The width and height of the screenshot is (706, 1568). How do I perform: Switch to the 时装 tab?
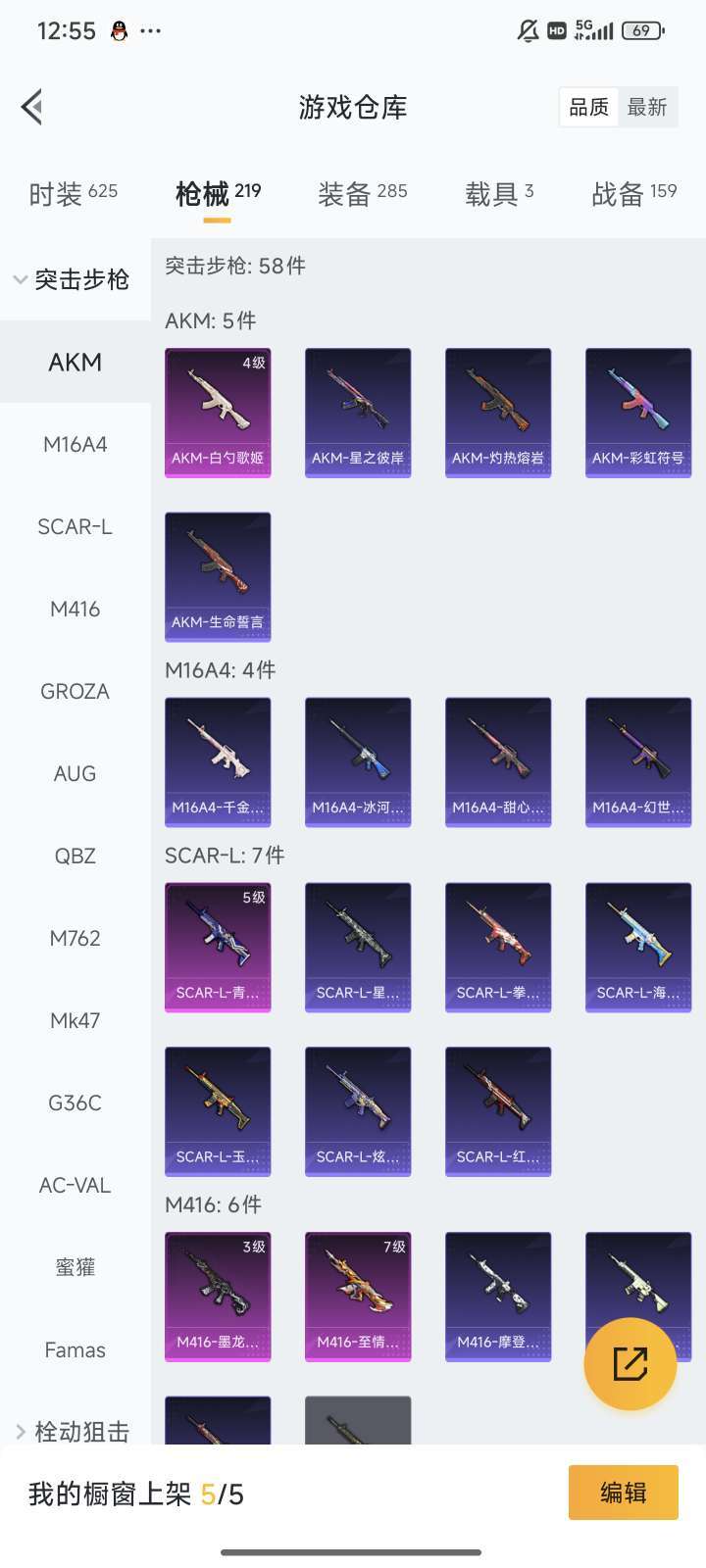coord(74,194)
